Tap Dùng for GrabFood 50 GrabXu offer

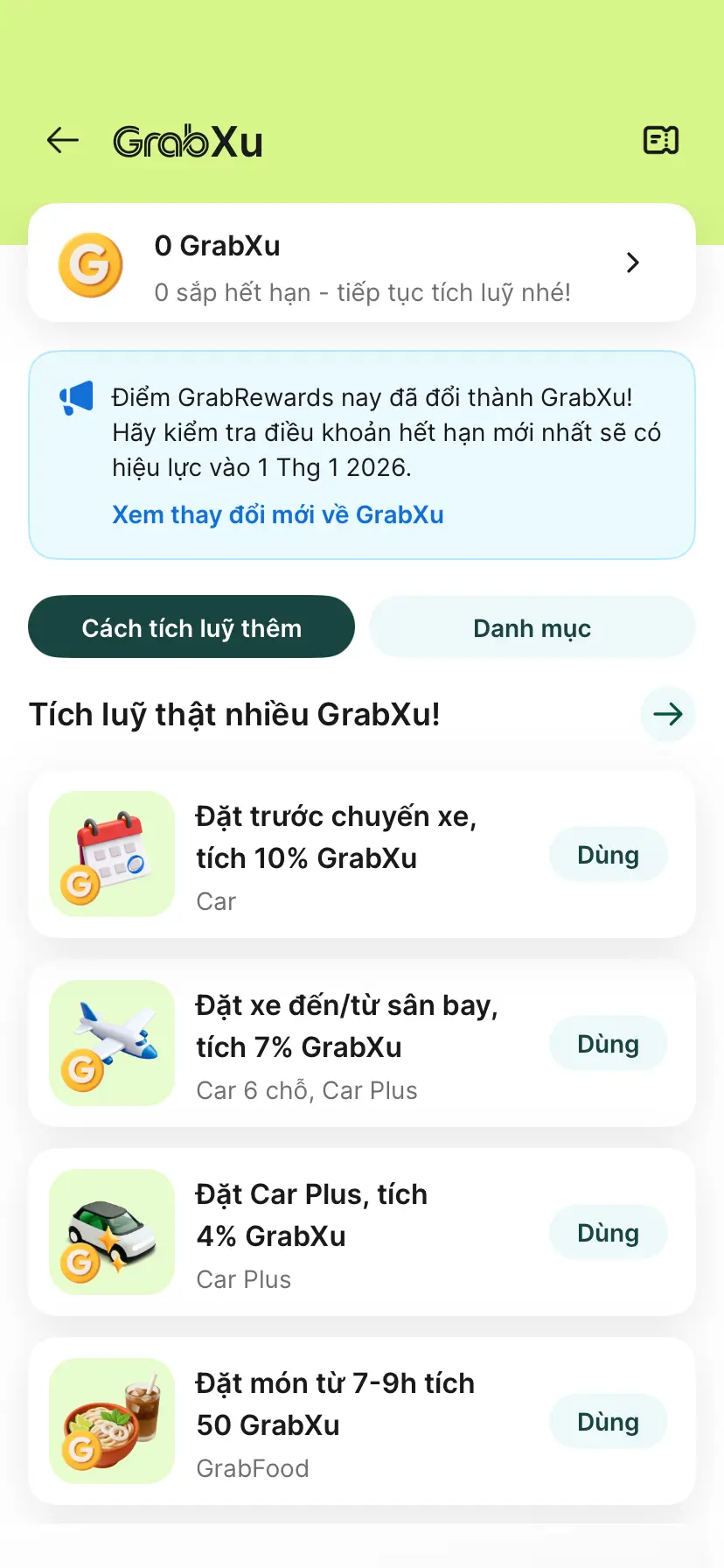pos(608,1422)
